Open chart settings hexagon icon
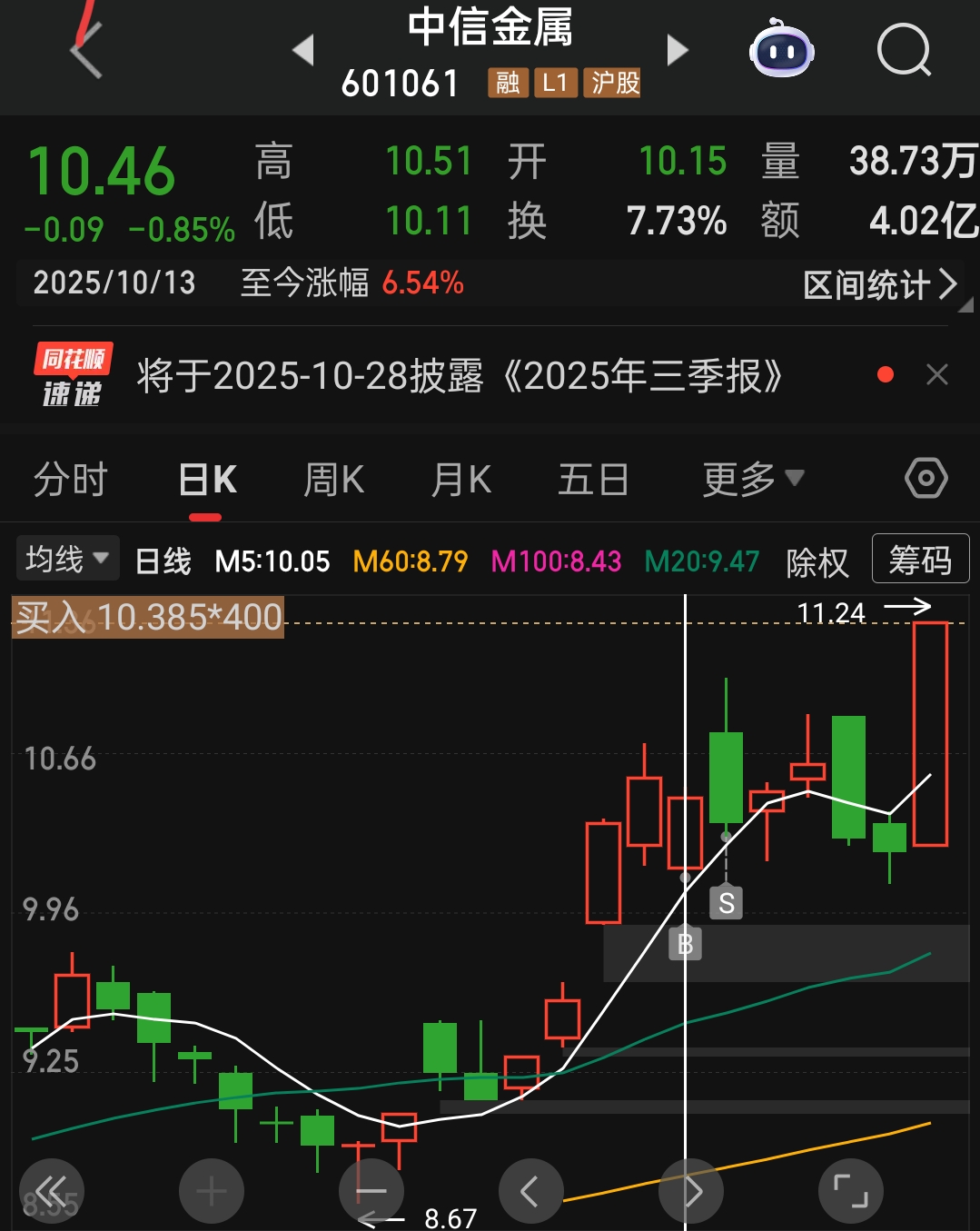The width and height of the screenshot is (980, 1231). [x=926, y=478]
